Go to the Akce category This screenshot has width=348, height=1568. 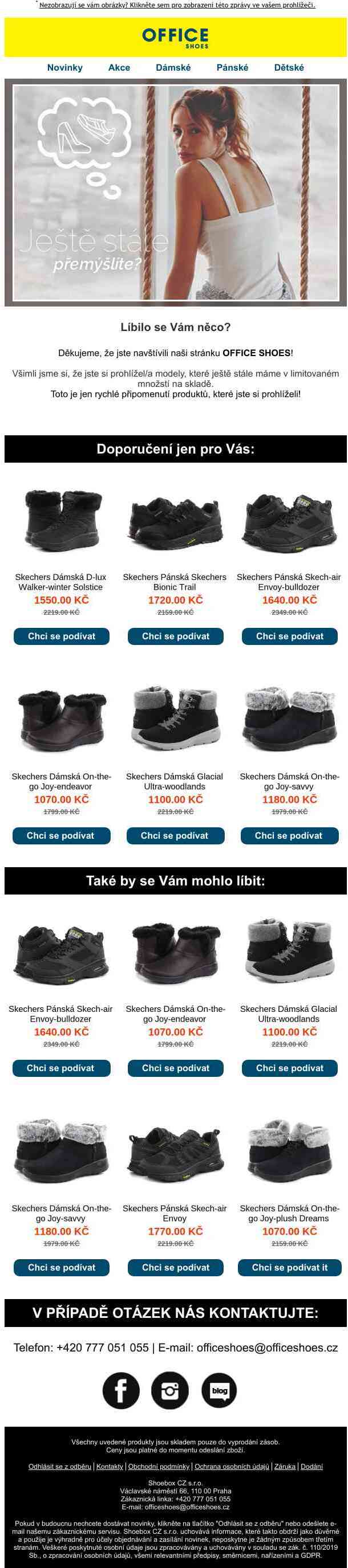119,68
